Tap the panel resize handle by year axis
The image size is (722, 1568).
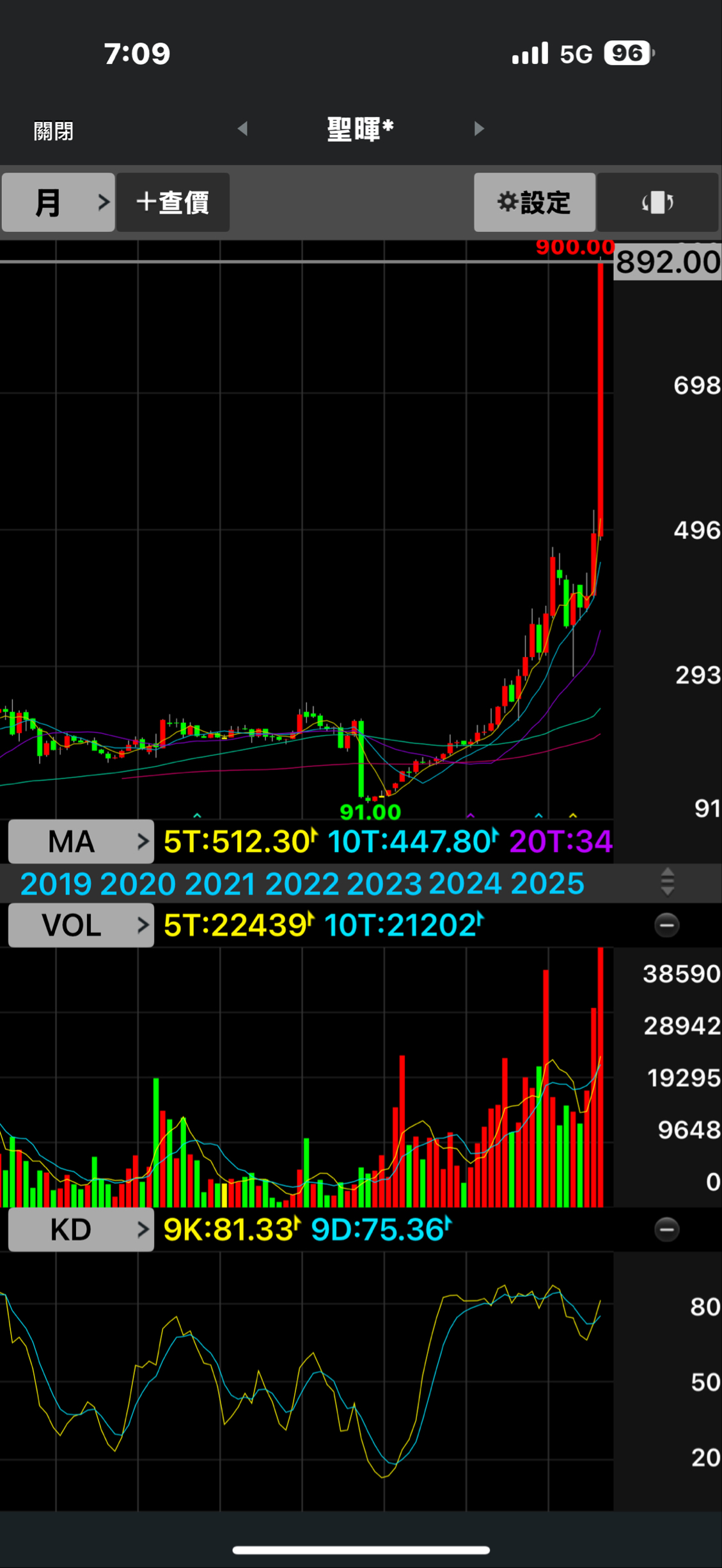[x=667, y=882]
